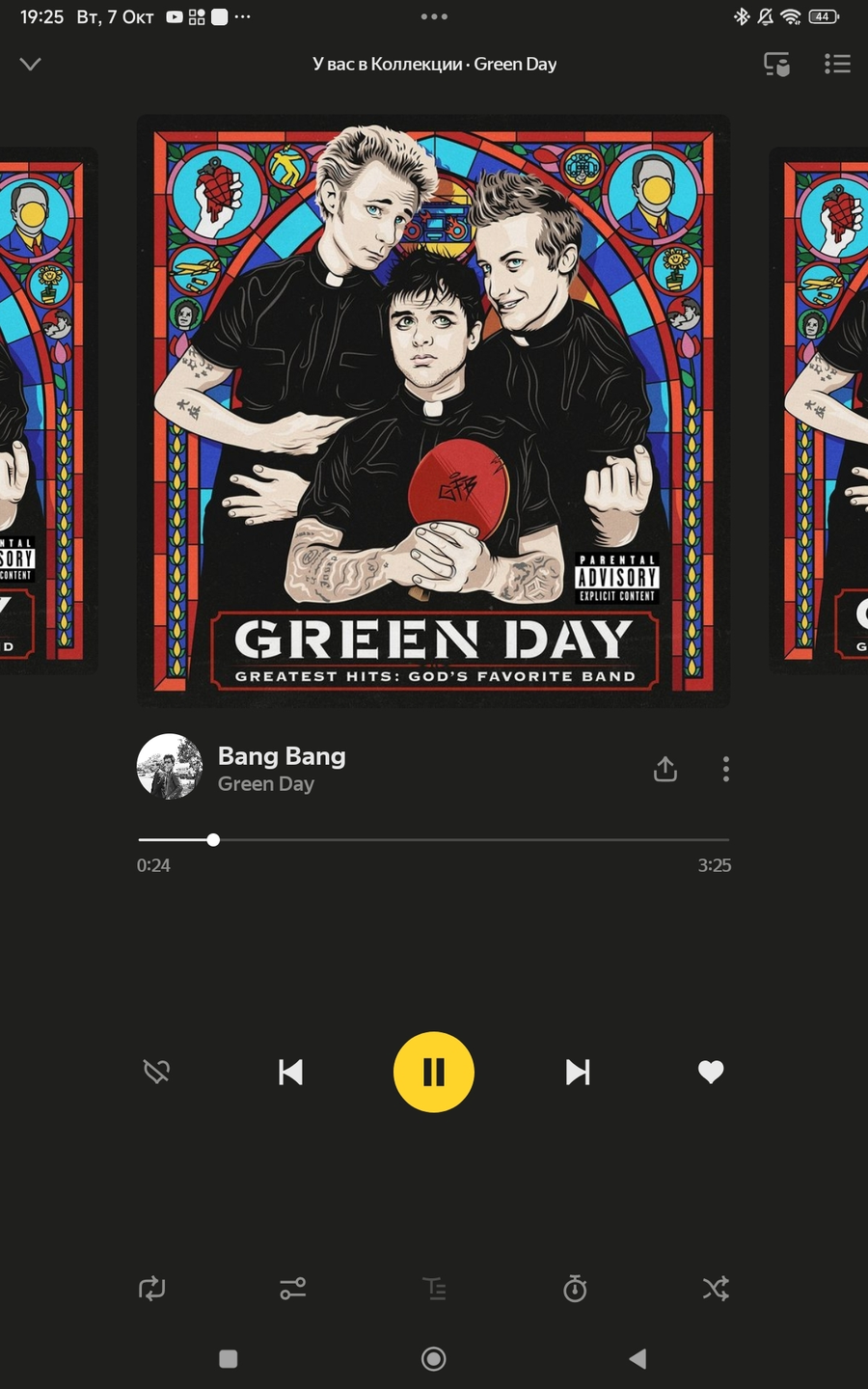
Task: Toggle repeat mode
Action: [x=152, y=1289]
